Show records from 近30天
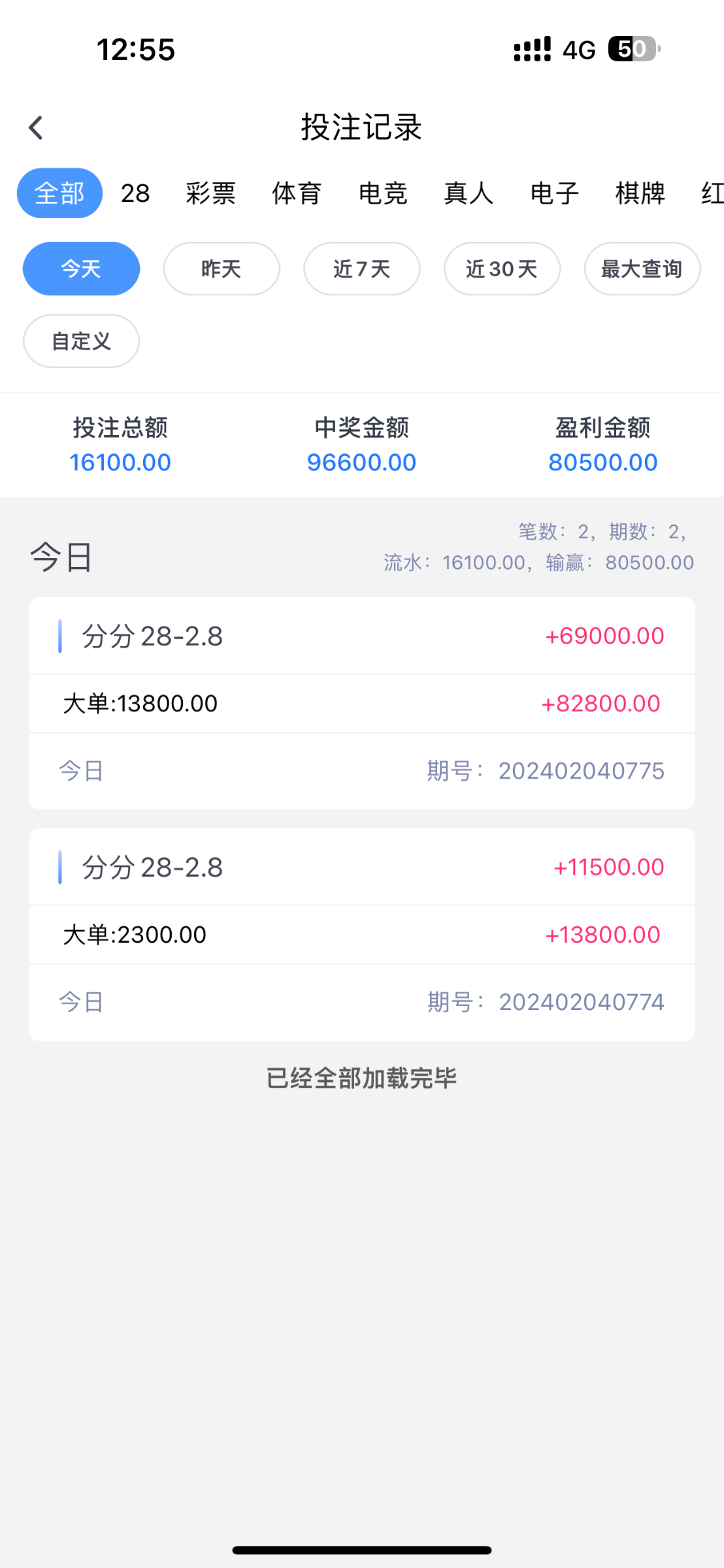Image resolution: width=724 pixels, height=1568 pixels. coord(502,268)
